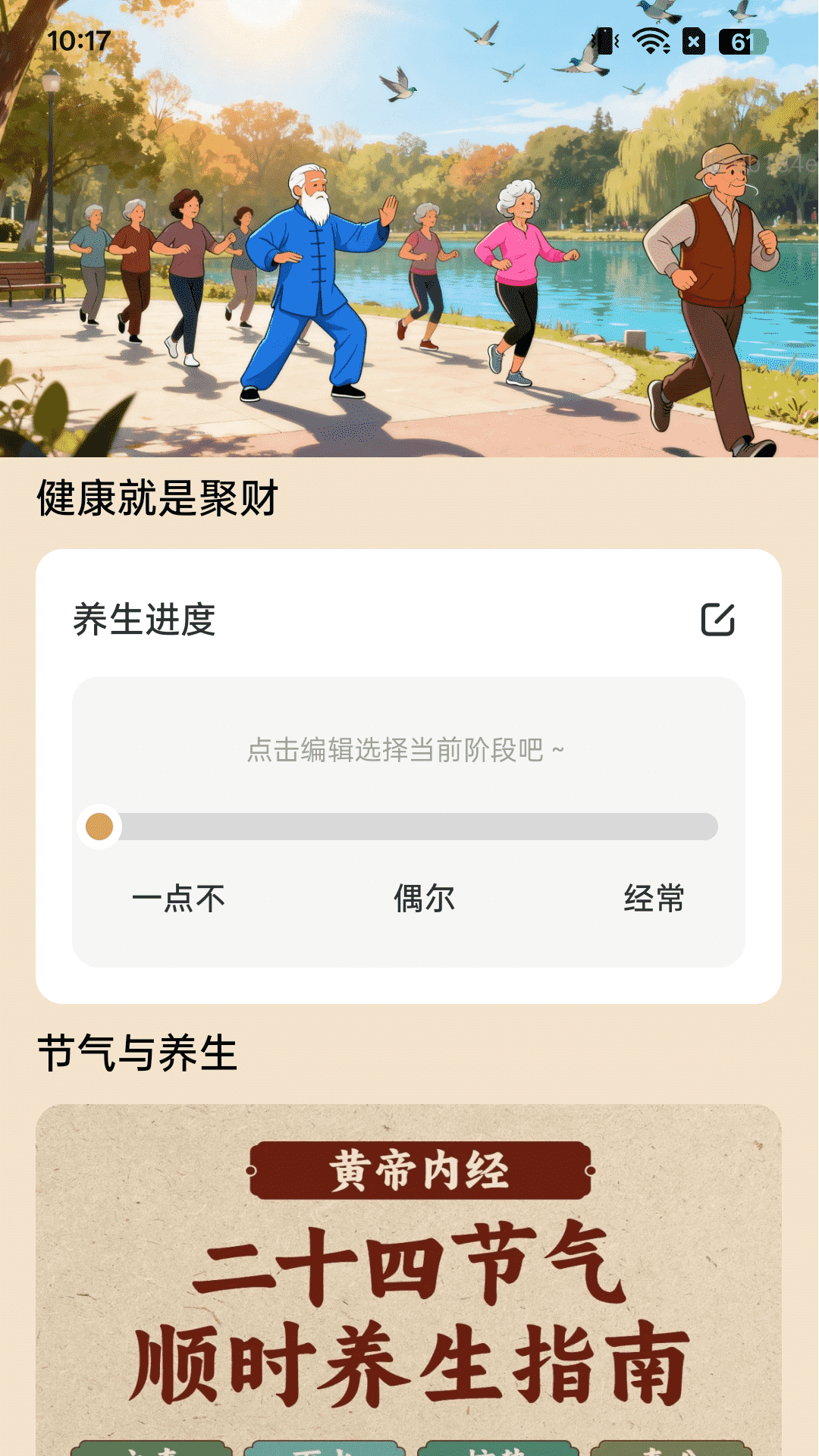
Task: Tap the 点击编辑选择当前阶段吧 placeholder text
Action: click(x=404, y=749)
